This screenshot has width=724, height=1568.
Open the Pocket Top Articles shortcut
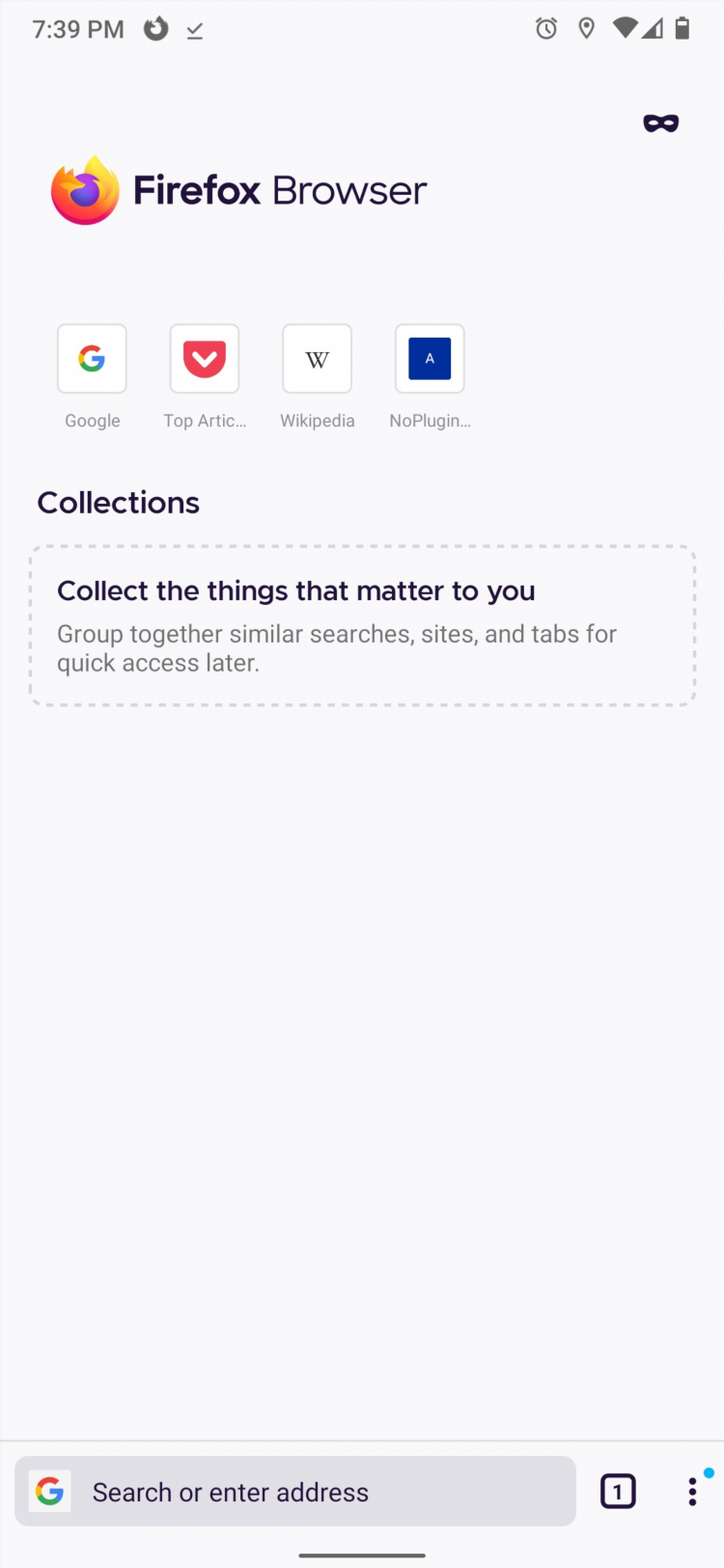205,359
